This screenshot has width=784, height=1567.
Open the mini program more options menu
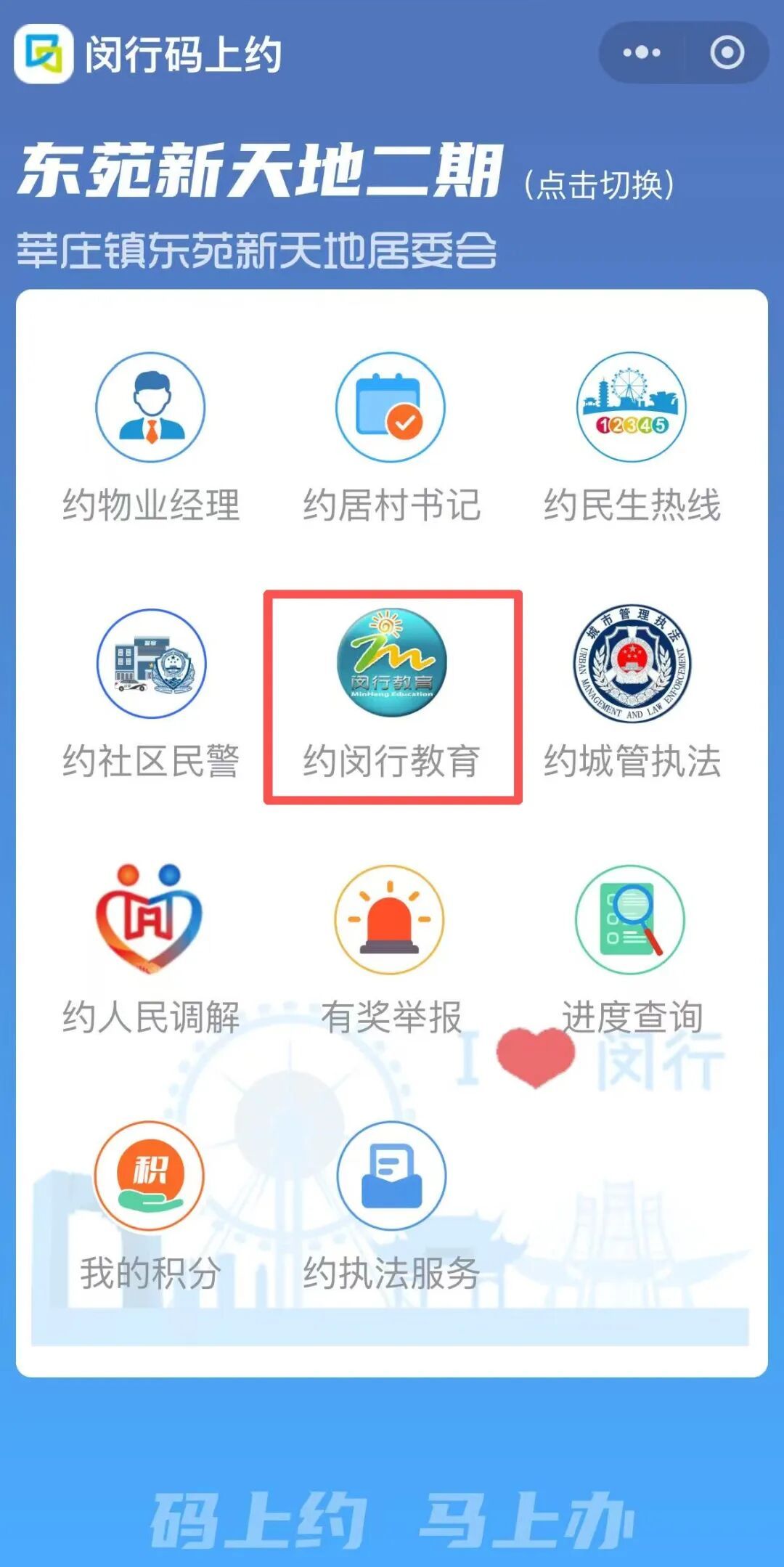pyautogui.click(x=642, y=53)
